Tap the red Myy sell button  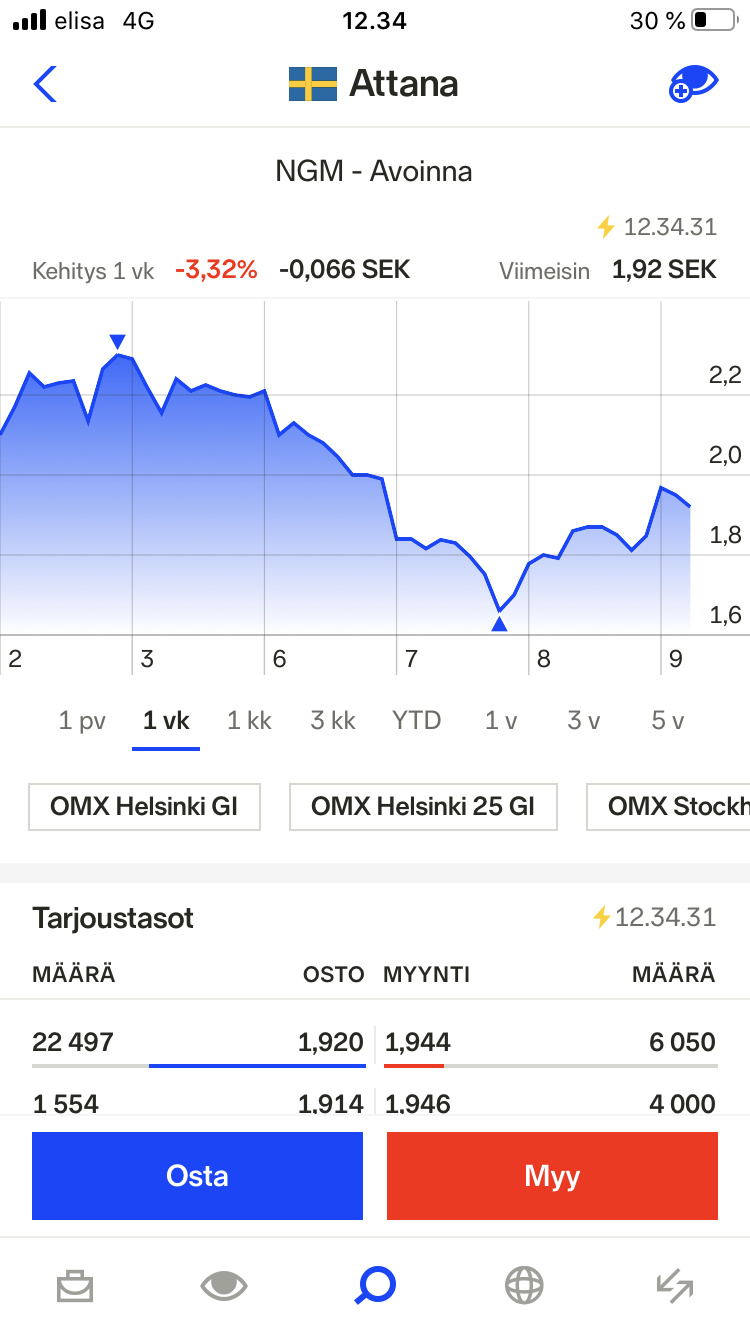pos(552,1176)
